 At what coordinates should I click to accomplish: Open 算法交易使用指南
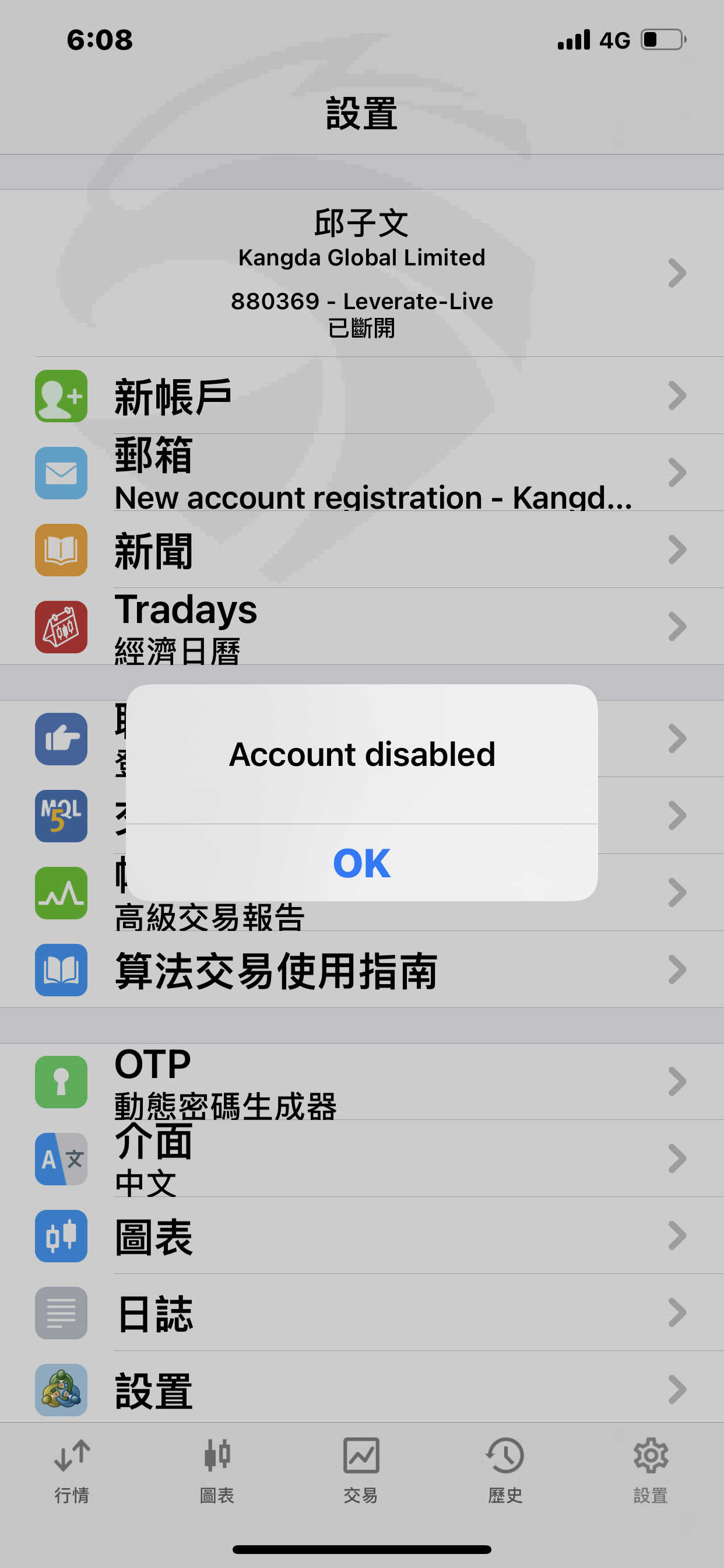click(x=362, y=969)
